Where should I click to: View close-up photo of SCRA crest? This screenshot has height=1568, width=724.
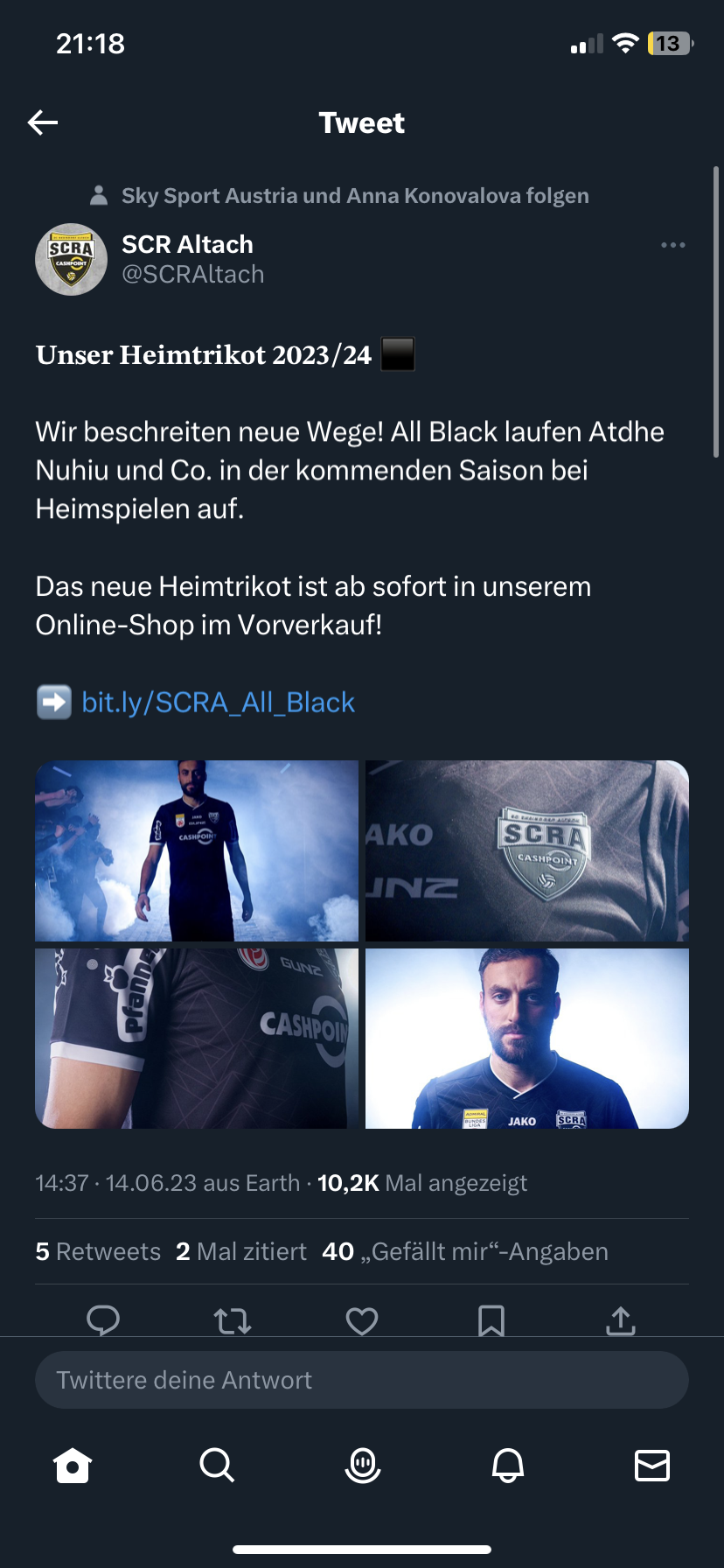pos(527,850)
